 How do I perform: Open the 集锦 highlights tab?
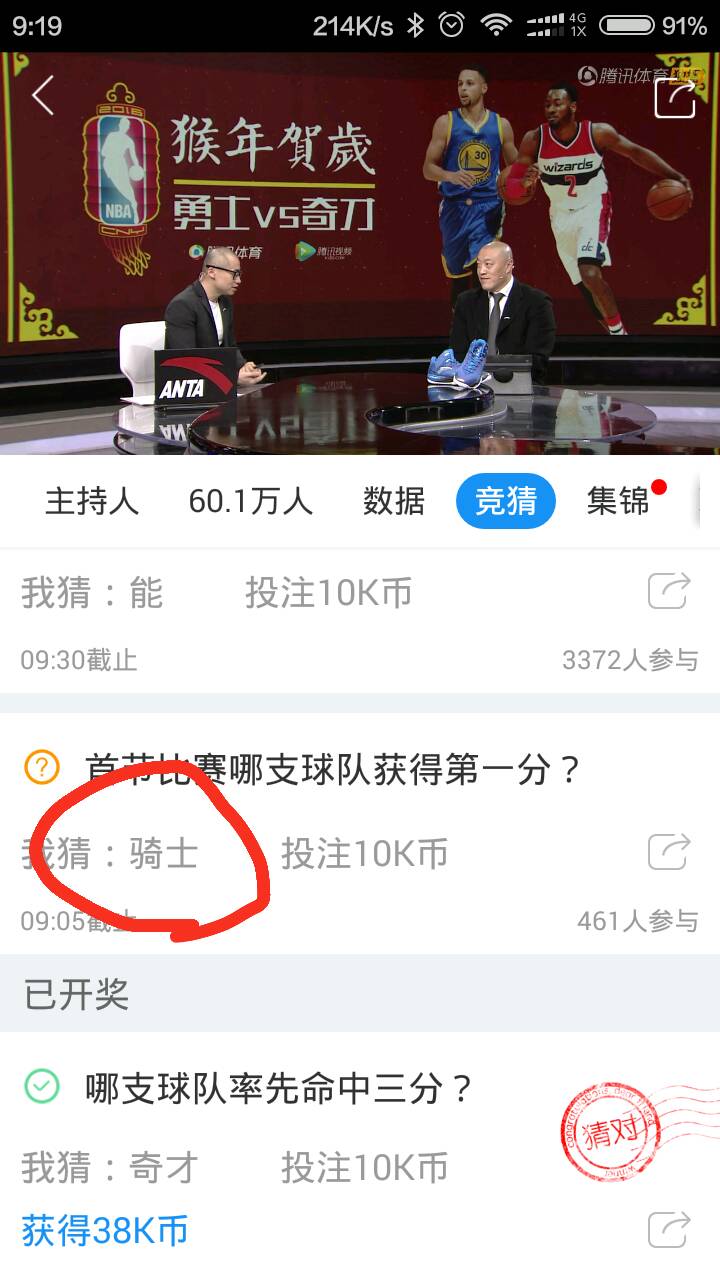[619, 501]
